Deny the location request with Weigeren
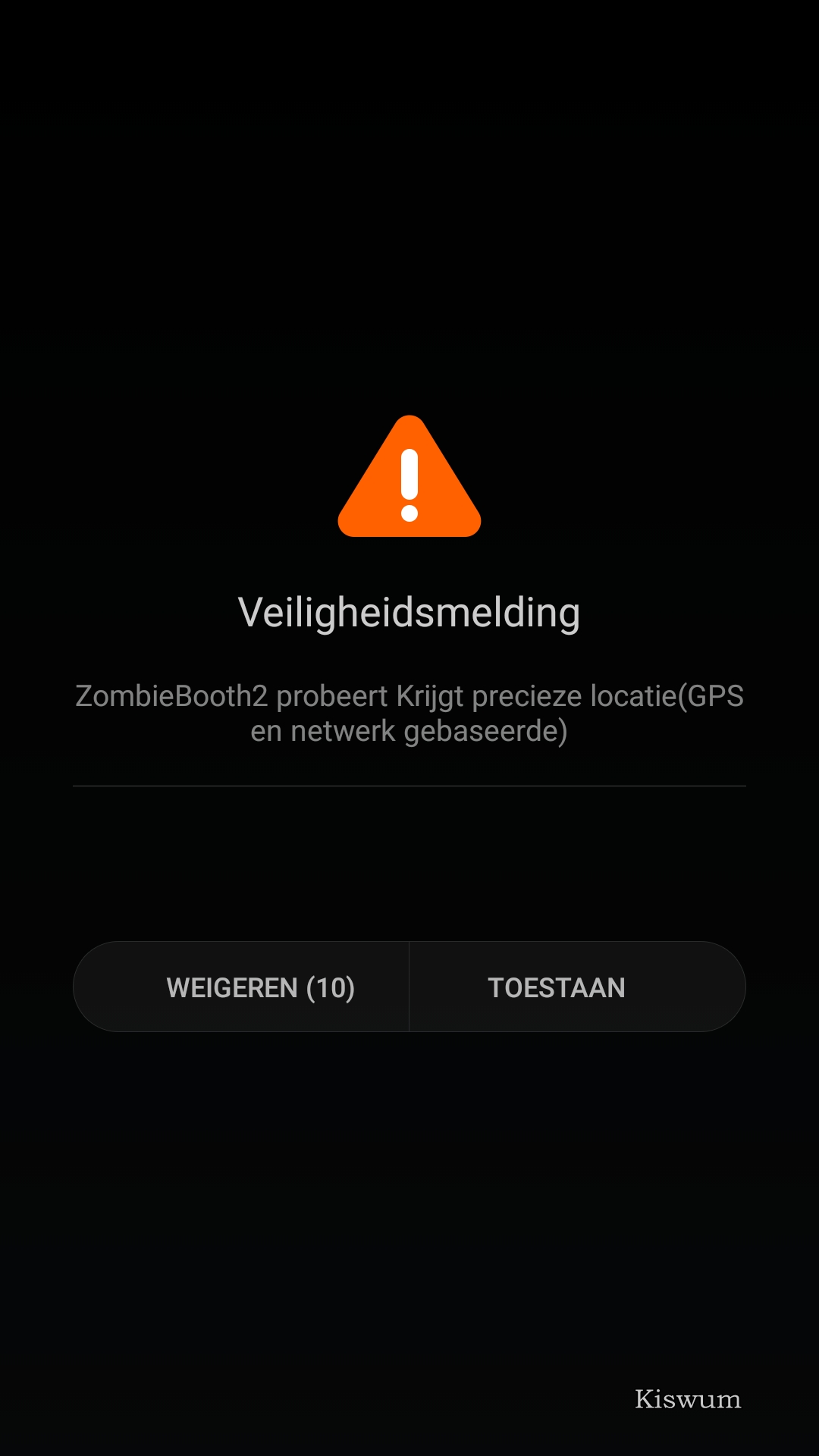The width and height of the screenshot is (819, 1456). pyautogui.click(x=241, y=987)
